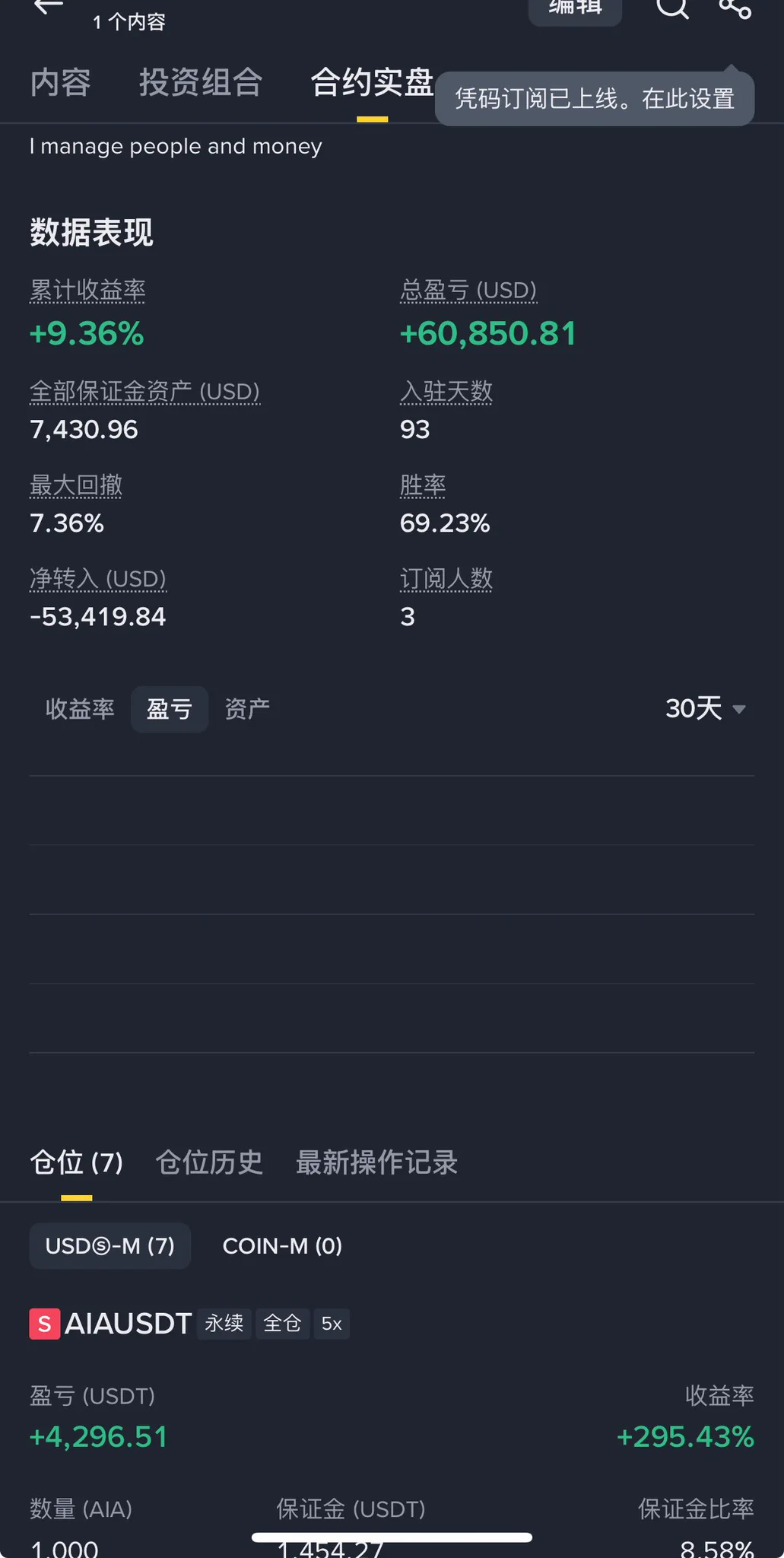Select the 合约实盘 tab
The height and width of the screenshot is (1558, 784).
[370, 84]
